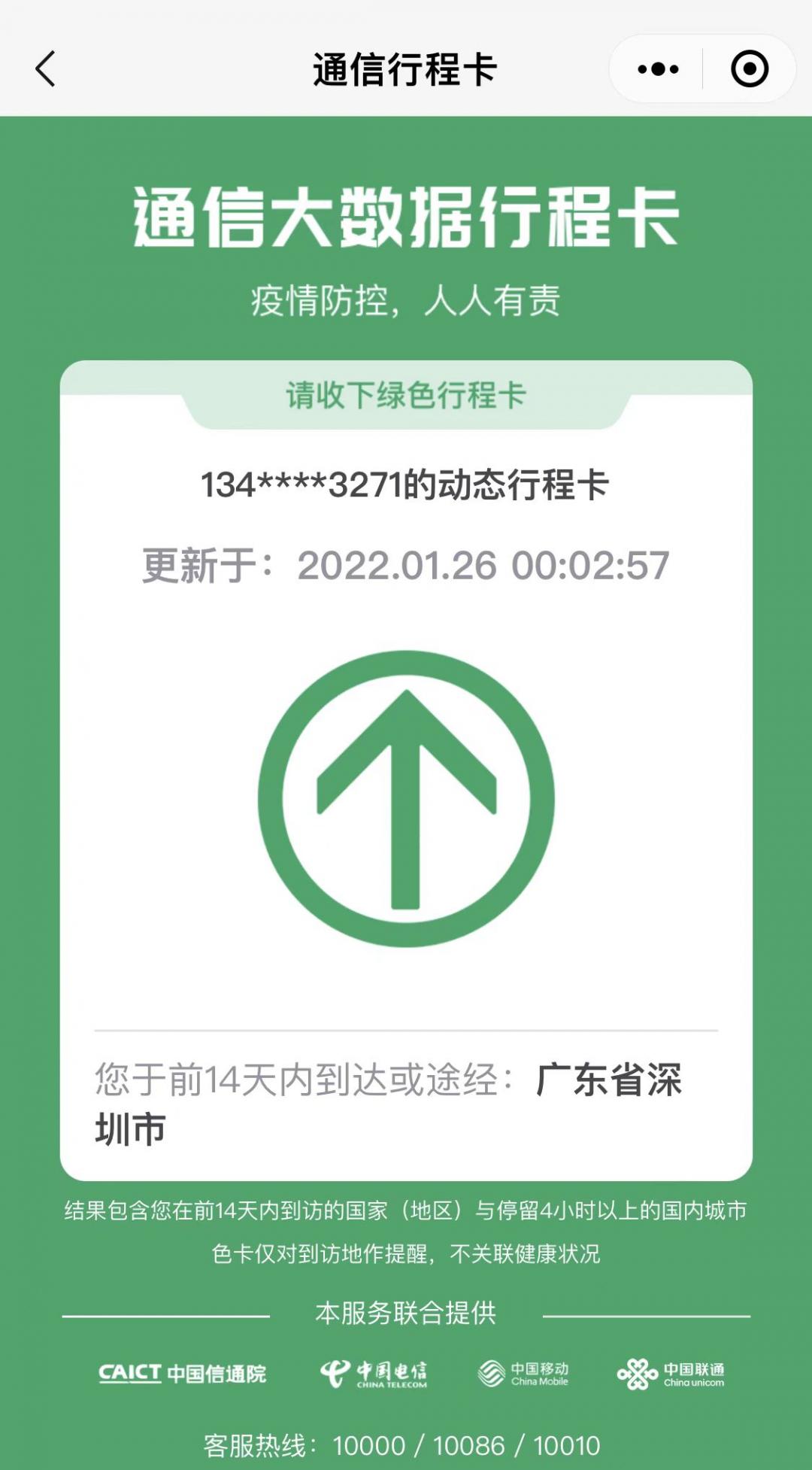Image resolution: width=812 pixels, height=1470 pixels.
Task: Open the mini program more options menu
Action: 658,69
